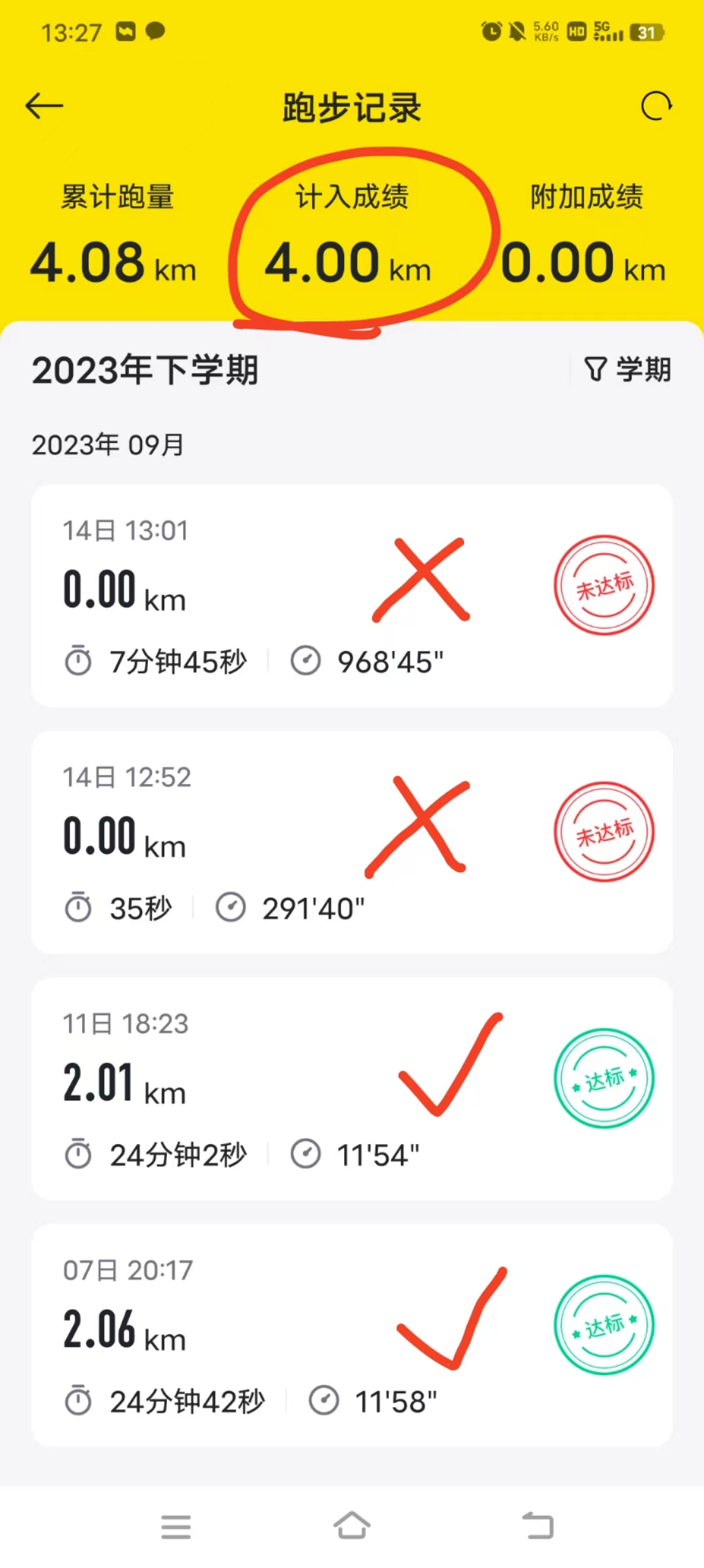704x1568 pixels.
Task: Open recent apps from the navigation bar
Action: (x=176, y=1526)
